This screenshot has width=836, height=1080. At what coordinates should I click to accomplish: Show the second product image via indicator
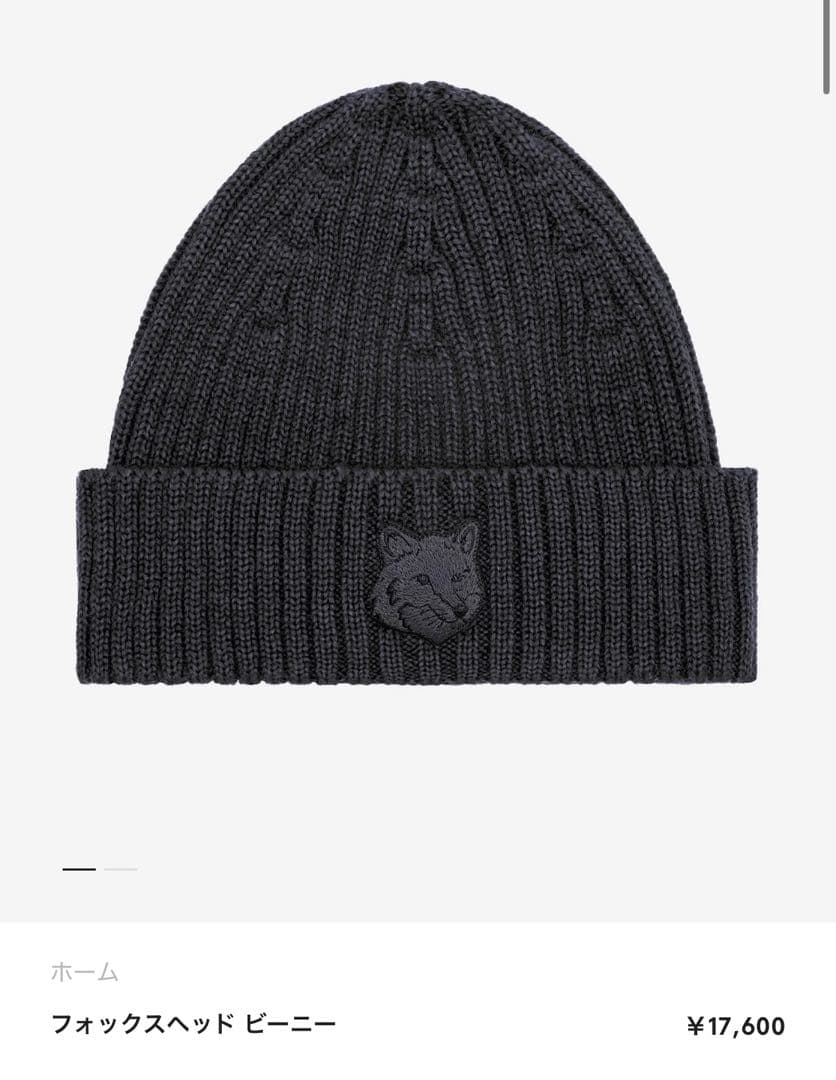click(121, 869)
